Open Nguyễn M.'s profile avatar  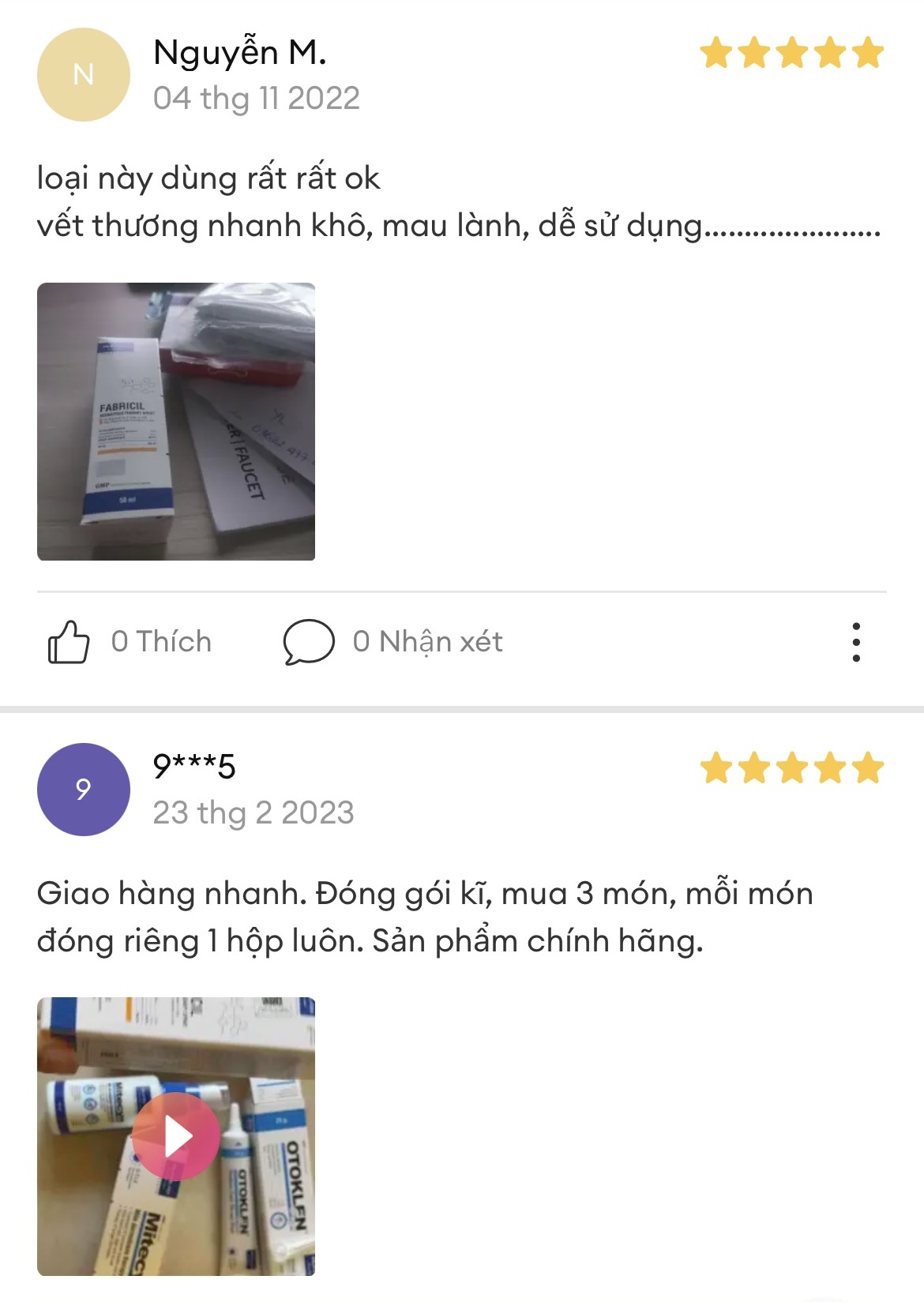84,75
